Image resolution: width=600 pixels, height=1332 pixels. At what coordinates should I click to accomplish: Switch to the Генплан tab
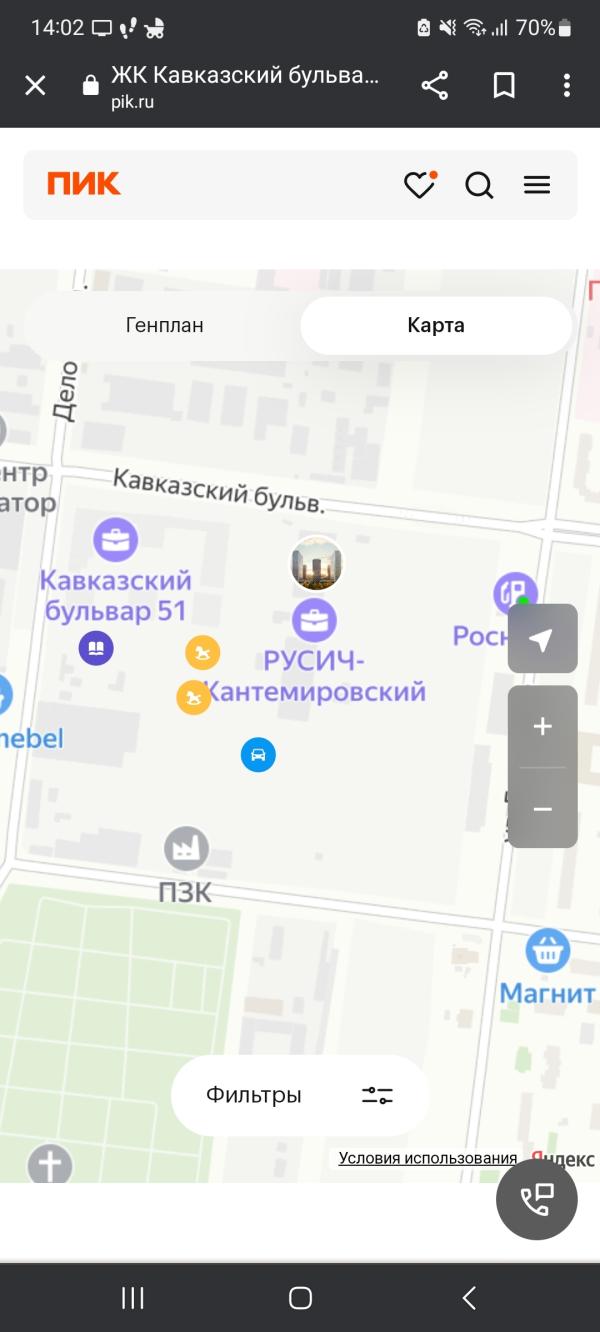click(x=165, y=325)
